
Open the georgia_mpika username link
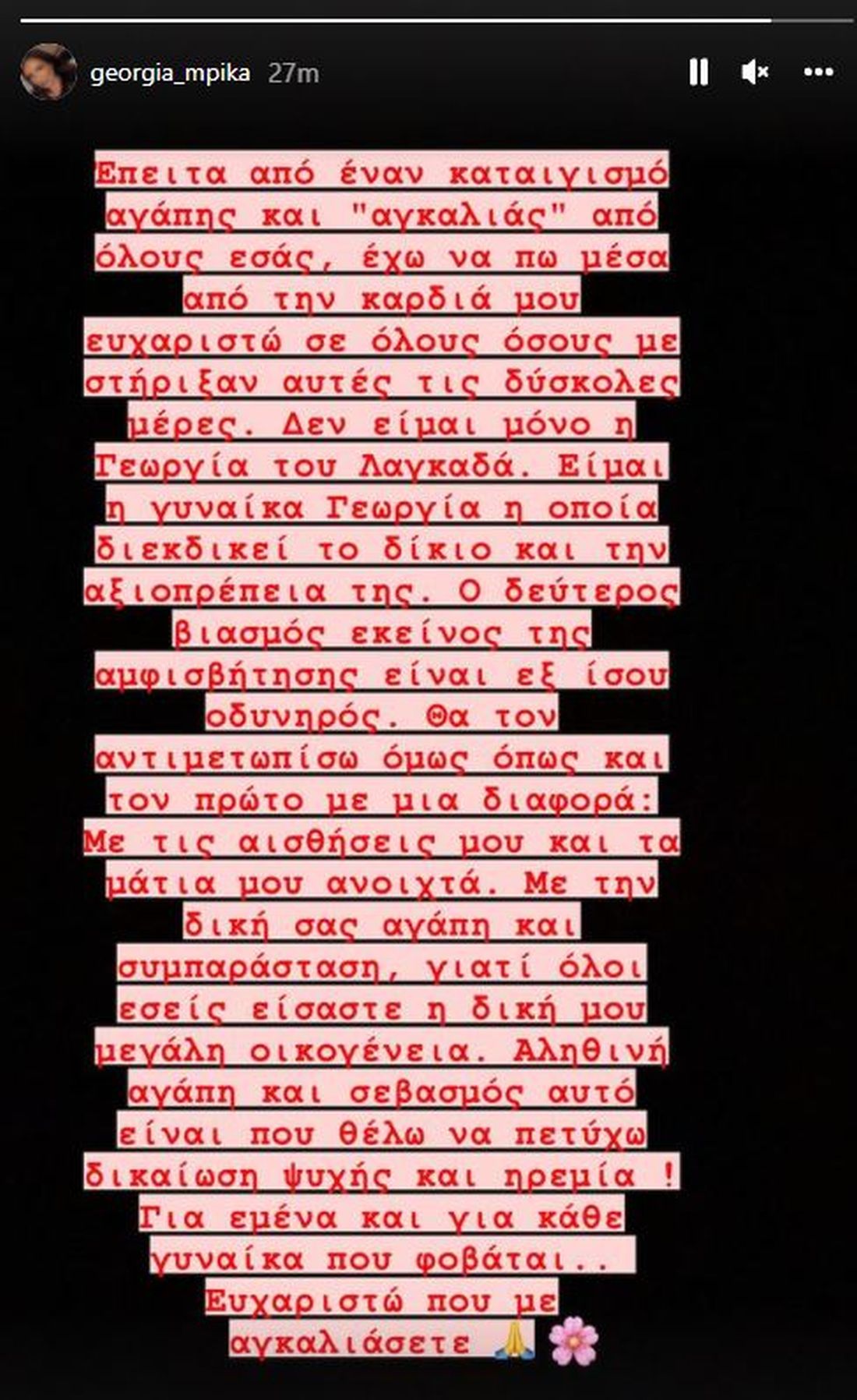[x=170, y=73]
